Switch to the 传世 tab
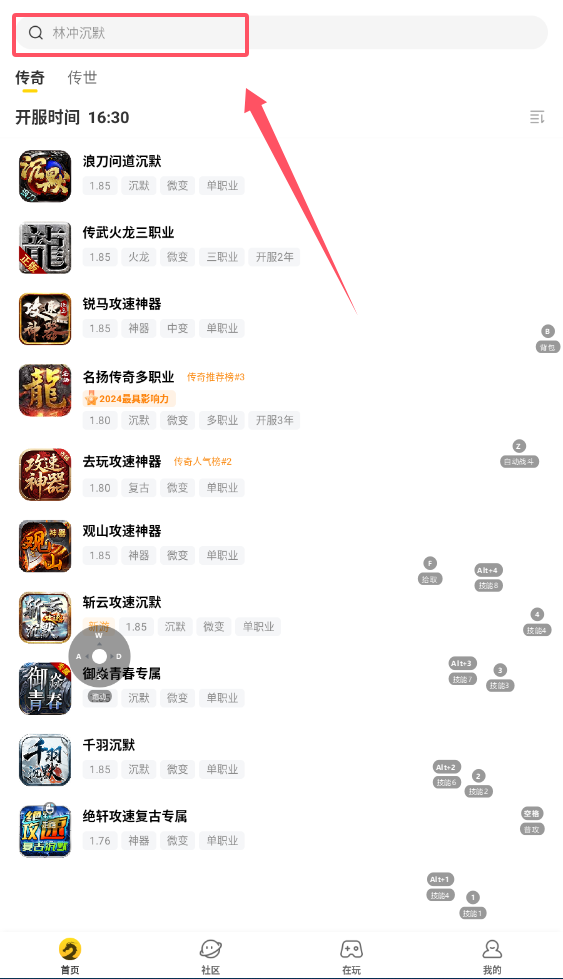Screen dimensions: 563x979 (82, 77)
